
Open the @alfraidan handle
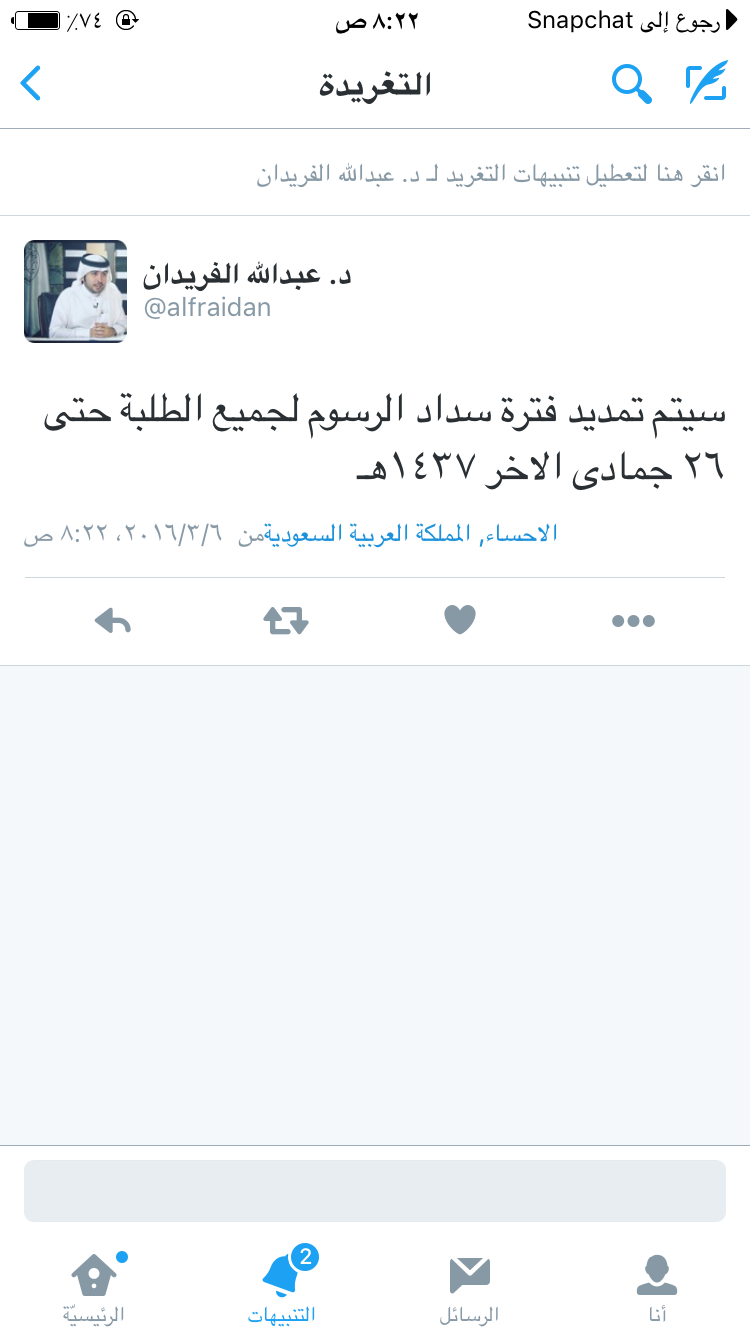(x=207, y=307)
